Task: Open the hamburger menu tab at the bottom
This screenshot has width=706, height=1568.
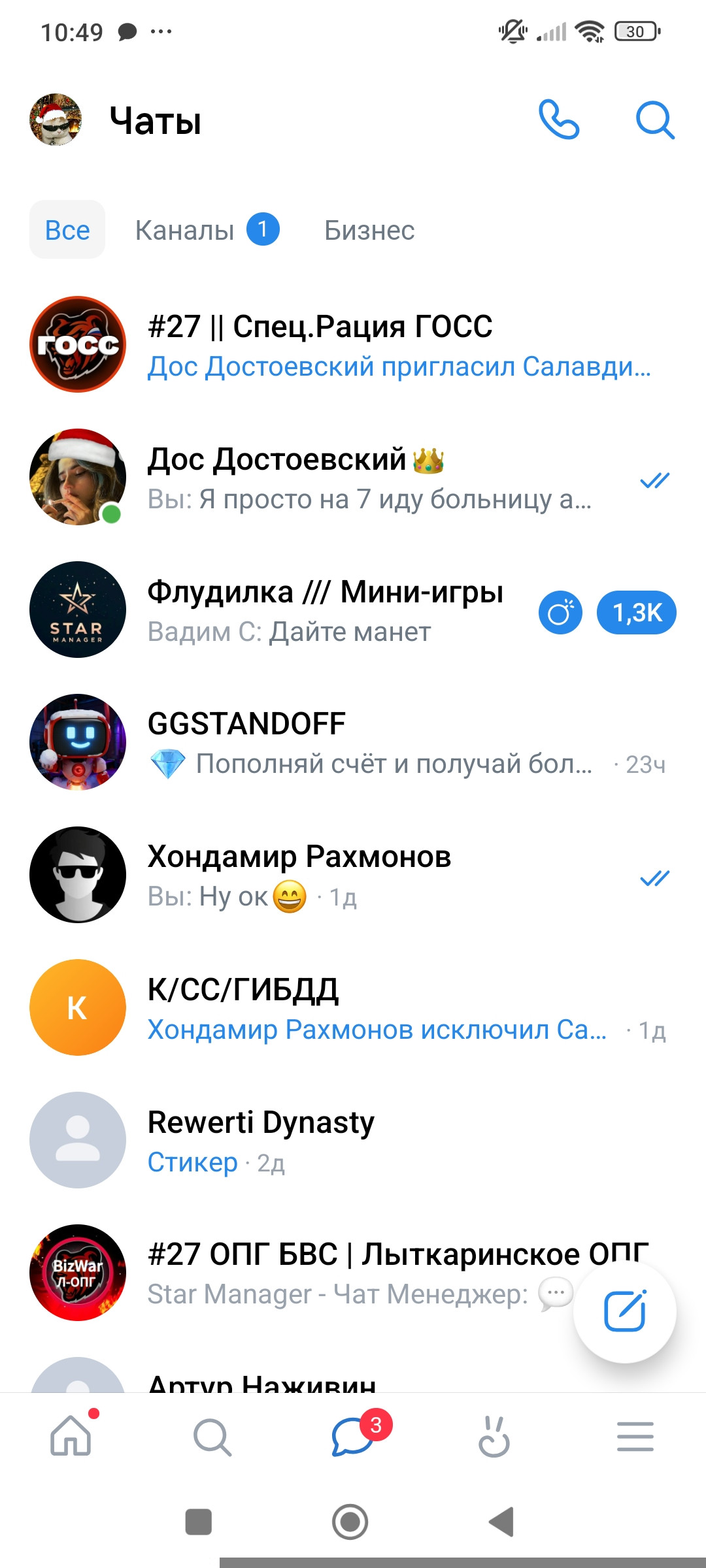Action: (635, 1436)
